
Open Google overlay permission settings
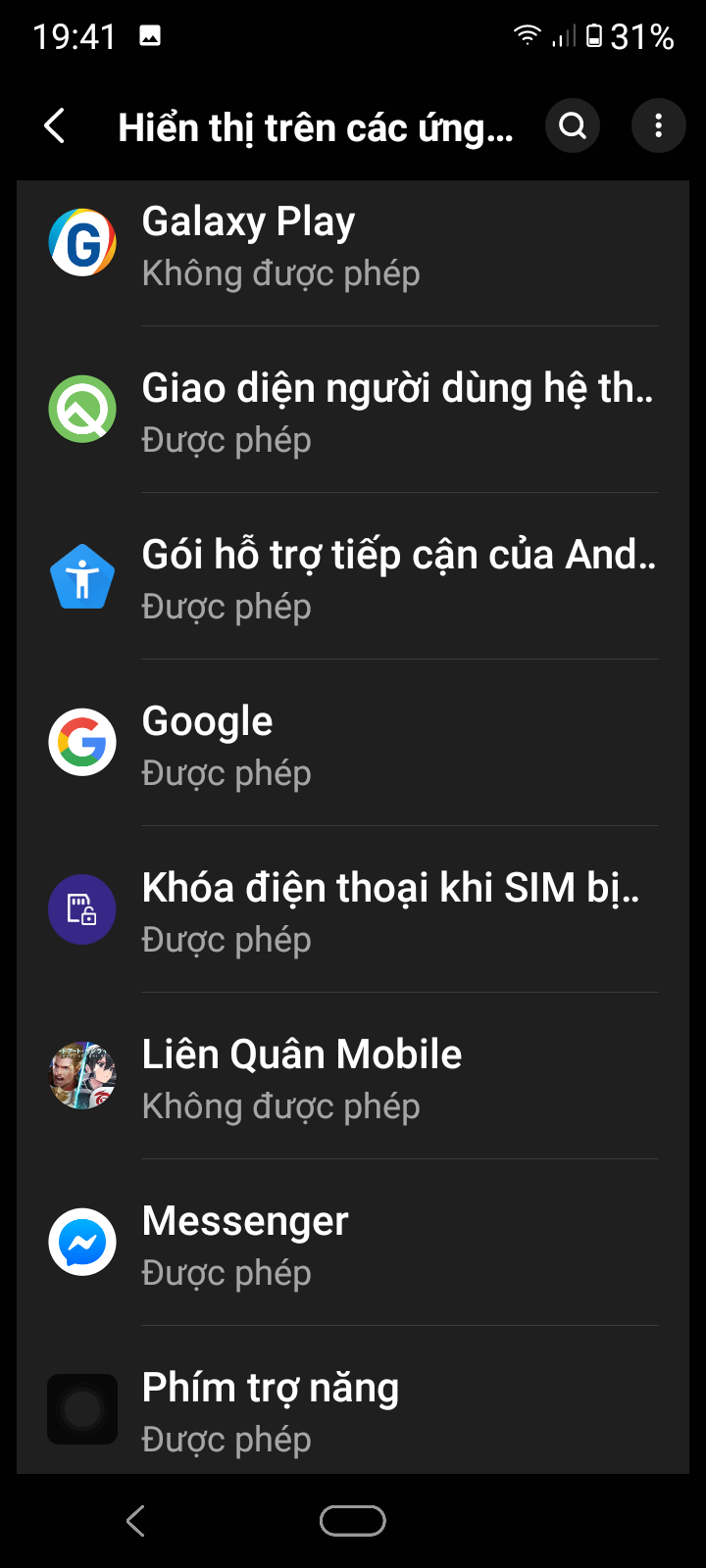[353, 745]
